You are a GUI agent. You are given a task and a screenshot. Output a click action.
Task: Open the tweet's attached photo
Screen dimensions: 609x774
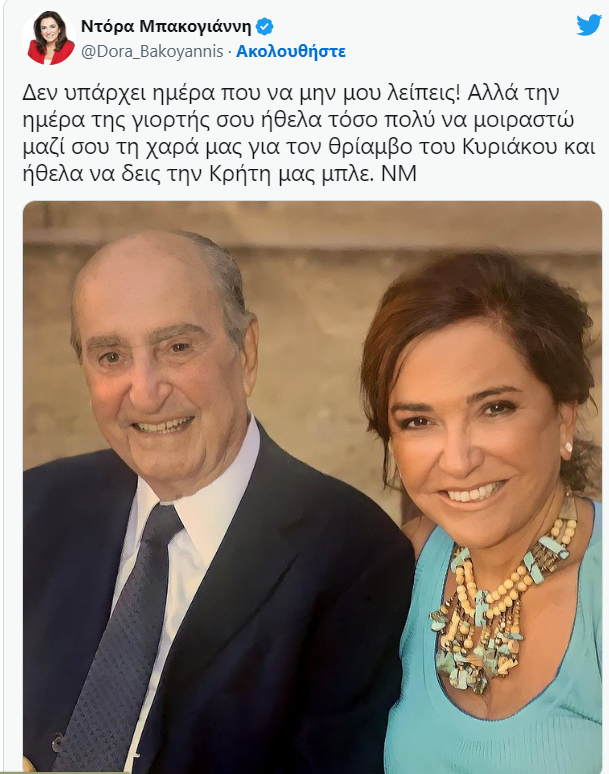[x=312, y=486]
